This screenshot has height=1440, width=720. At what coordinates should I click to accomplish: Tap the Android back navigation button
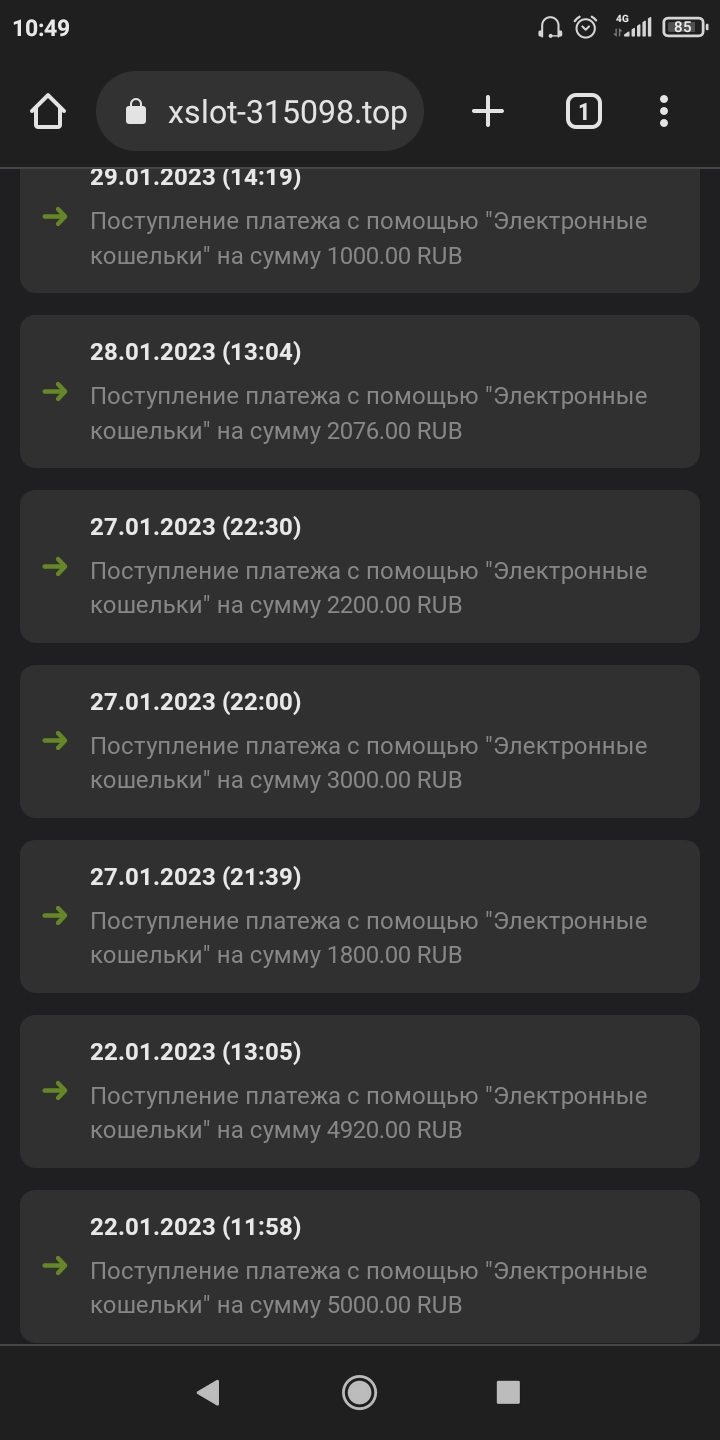tap(207, 1392)
